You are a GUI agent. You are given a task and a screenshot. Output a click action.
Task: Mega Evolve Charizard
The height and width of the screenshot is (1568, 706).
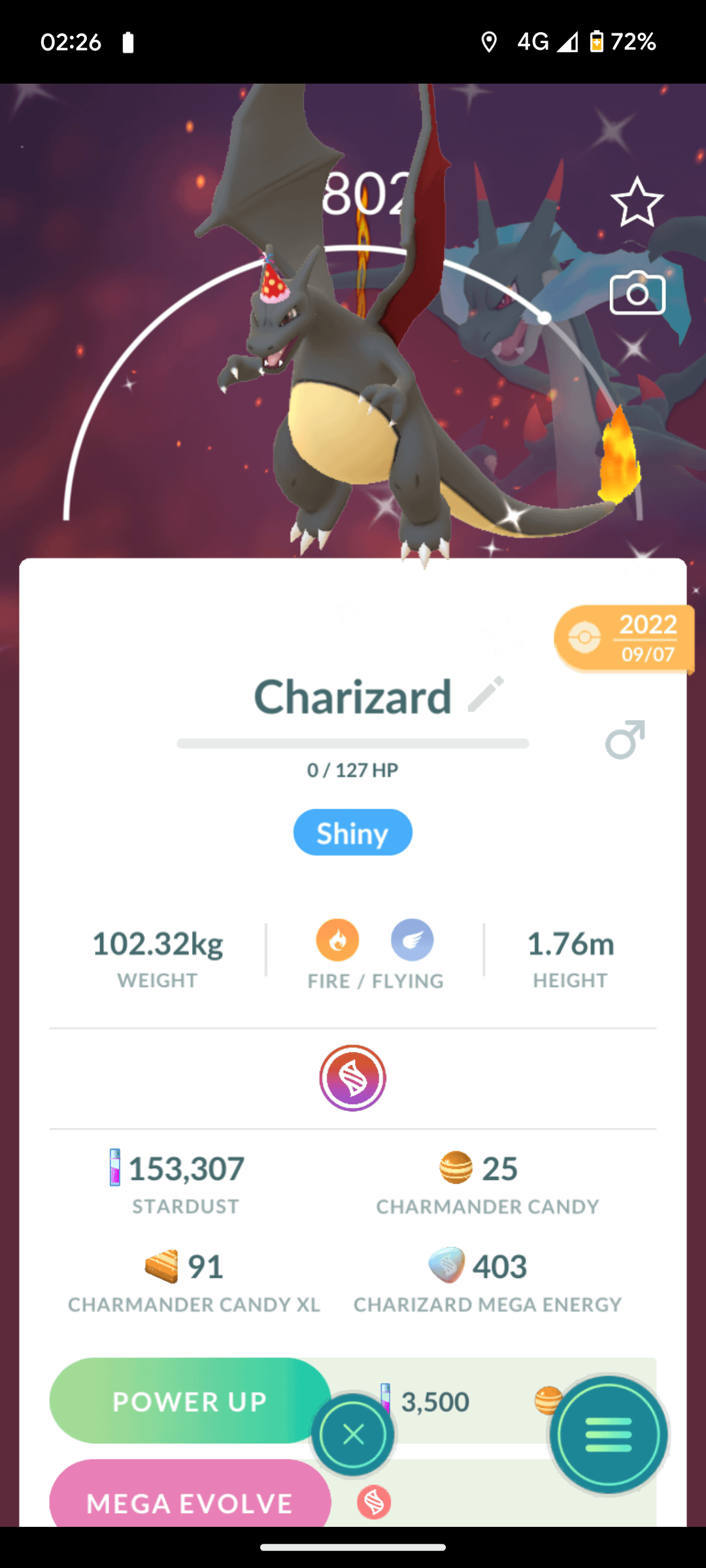[190, 1500]
